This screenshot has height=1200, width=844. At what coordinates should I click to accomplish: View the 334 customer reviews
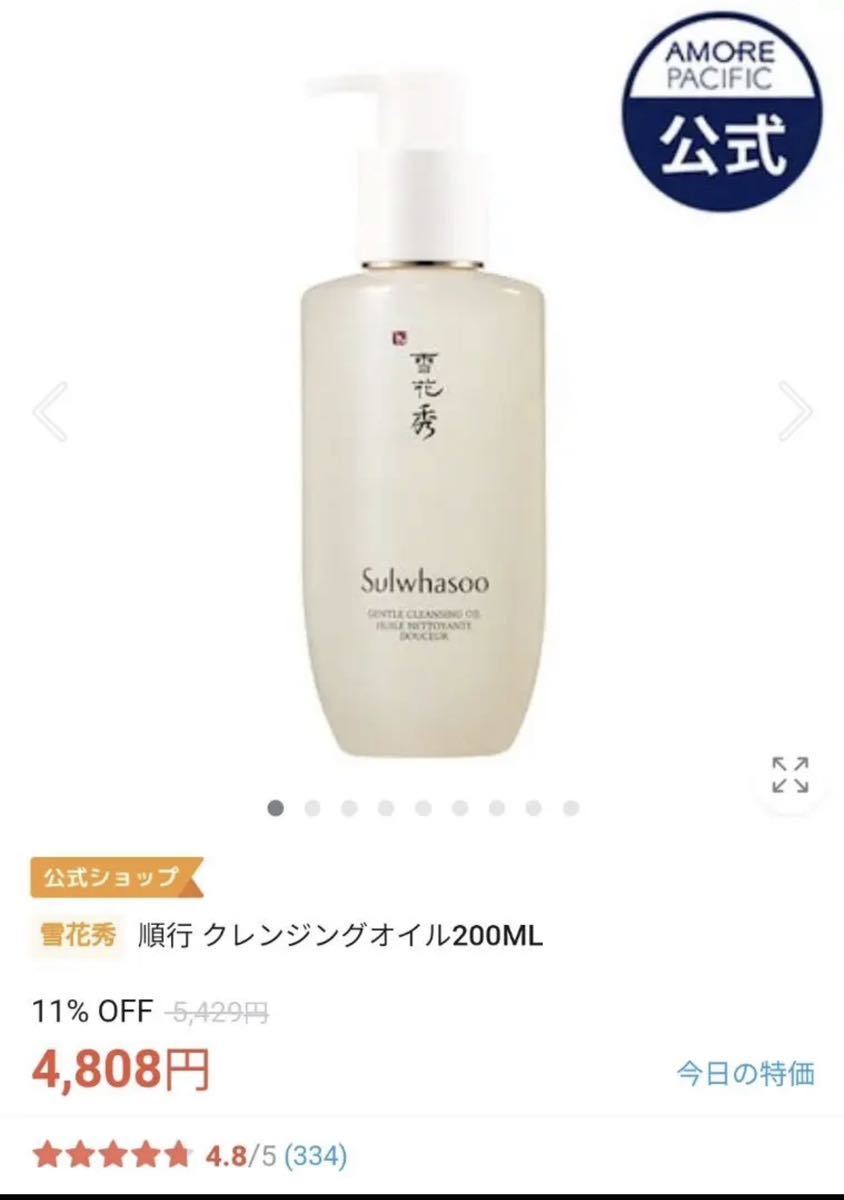pos(316,1156)
